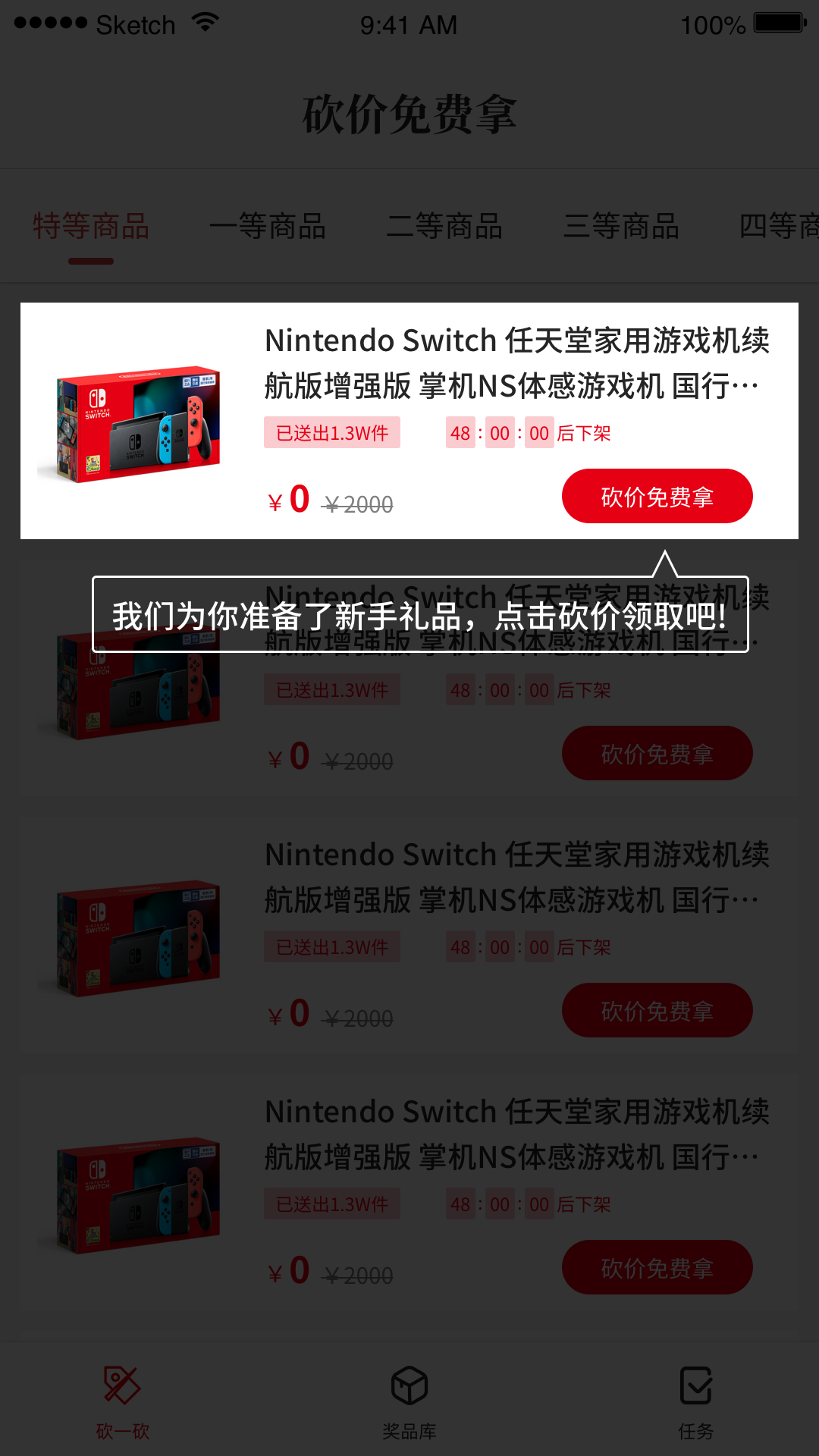
Task: Go to the 砍一砍 bottom tab
Action: 122,1401
